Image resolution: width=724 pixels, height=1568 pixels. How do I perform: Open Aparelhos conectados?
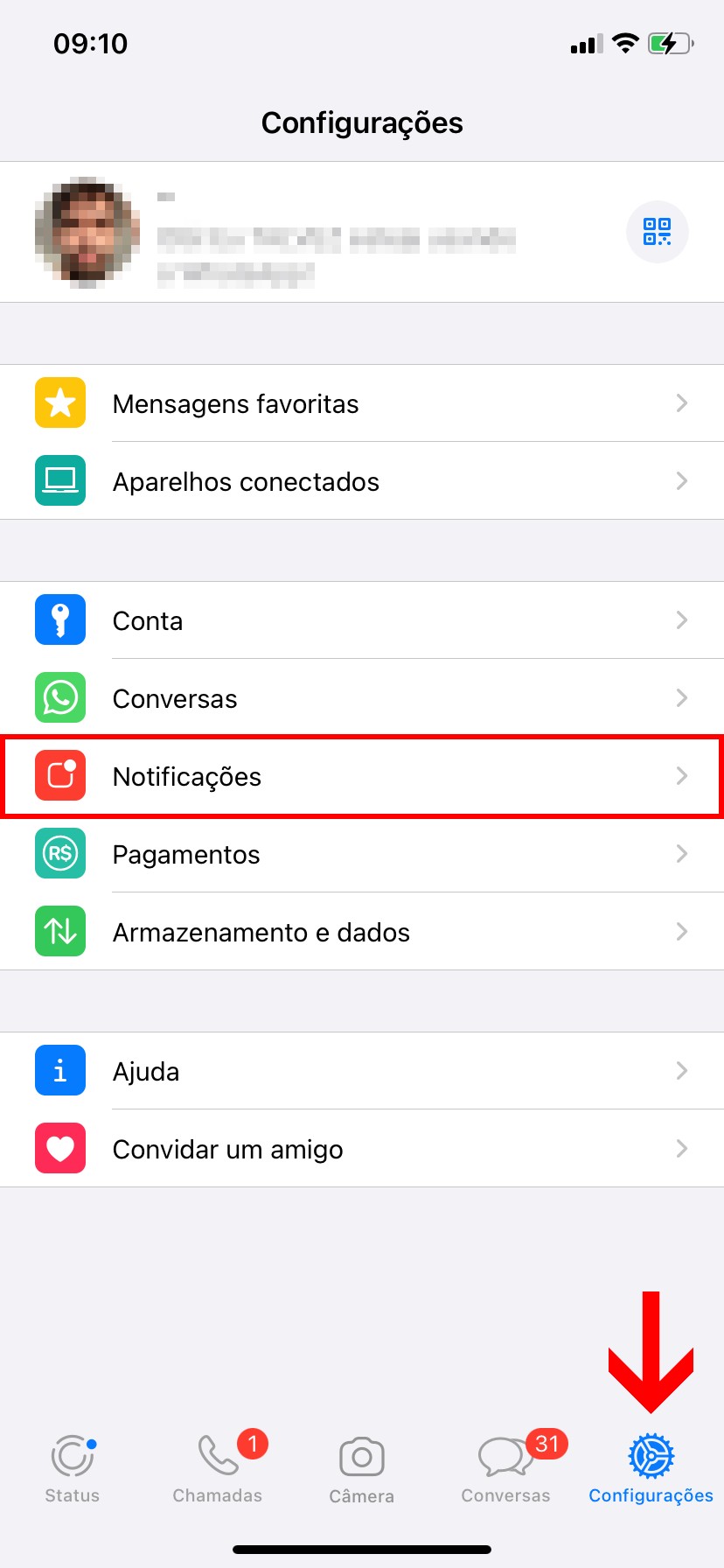coord(362,481)
